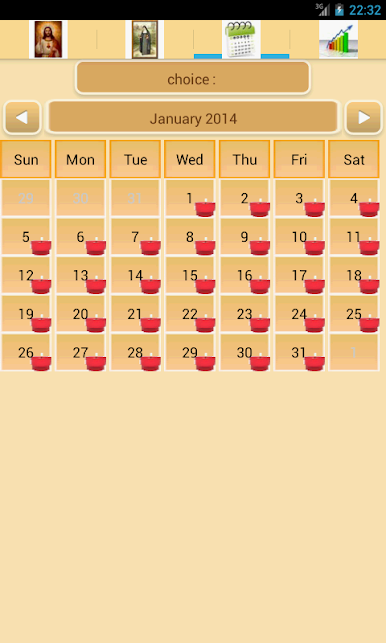This screenshot has width=386, height=643.
Task: Select day 8 in the calendar
Action: [190, 237]
